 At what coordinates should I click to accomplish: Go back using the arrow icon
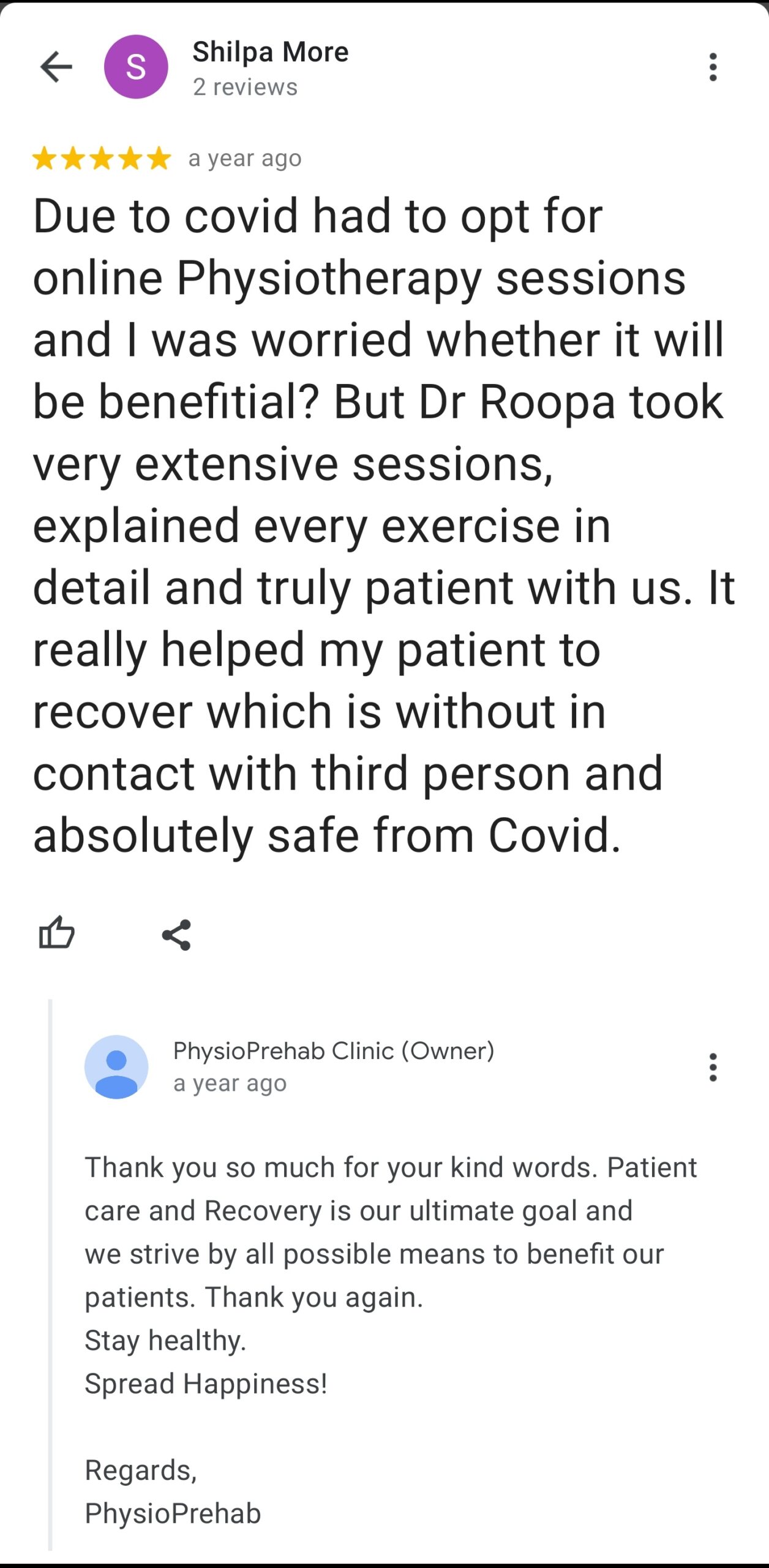coord(56,66)
